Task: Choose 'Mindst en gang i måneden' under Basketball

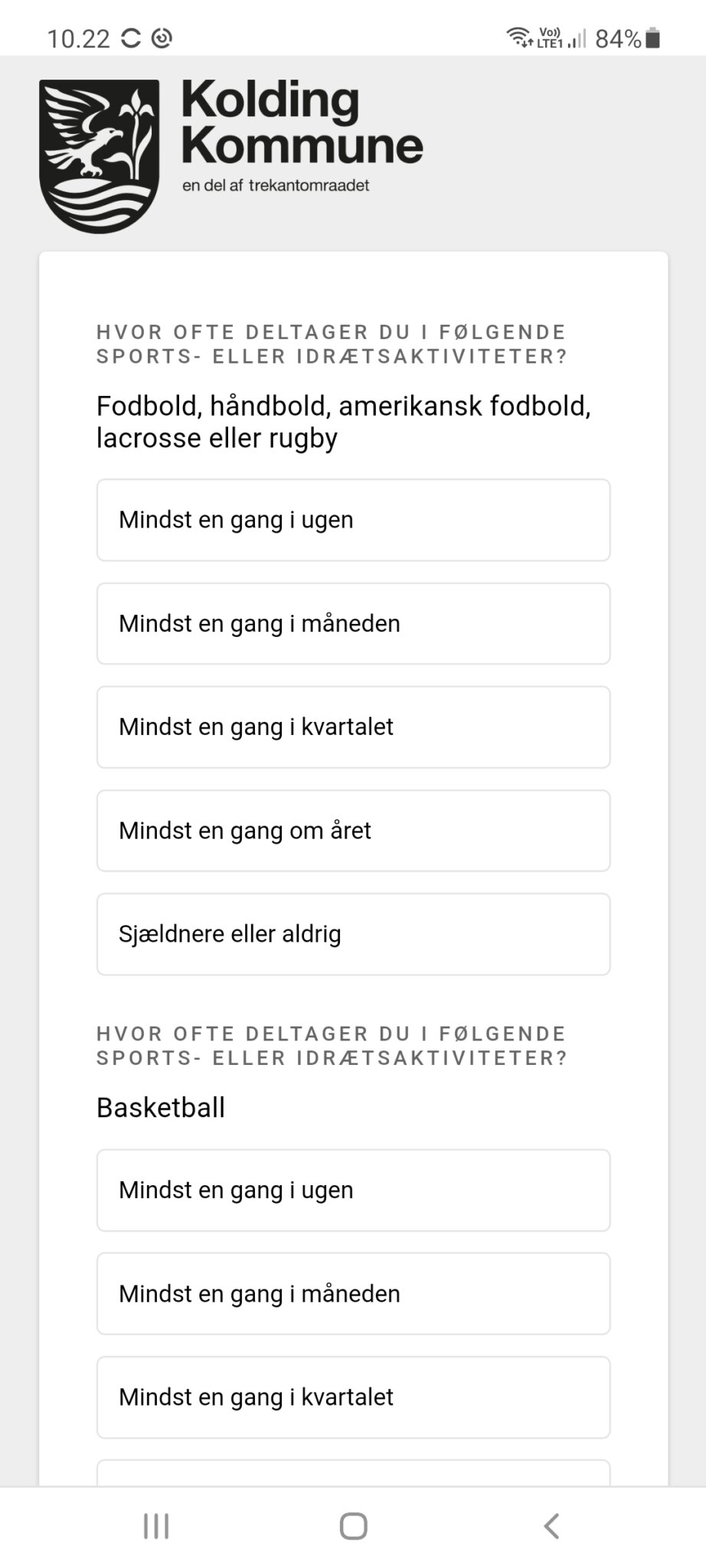Action: point(353,1294)
